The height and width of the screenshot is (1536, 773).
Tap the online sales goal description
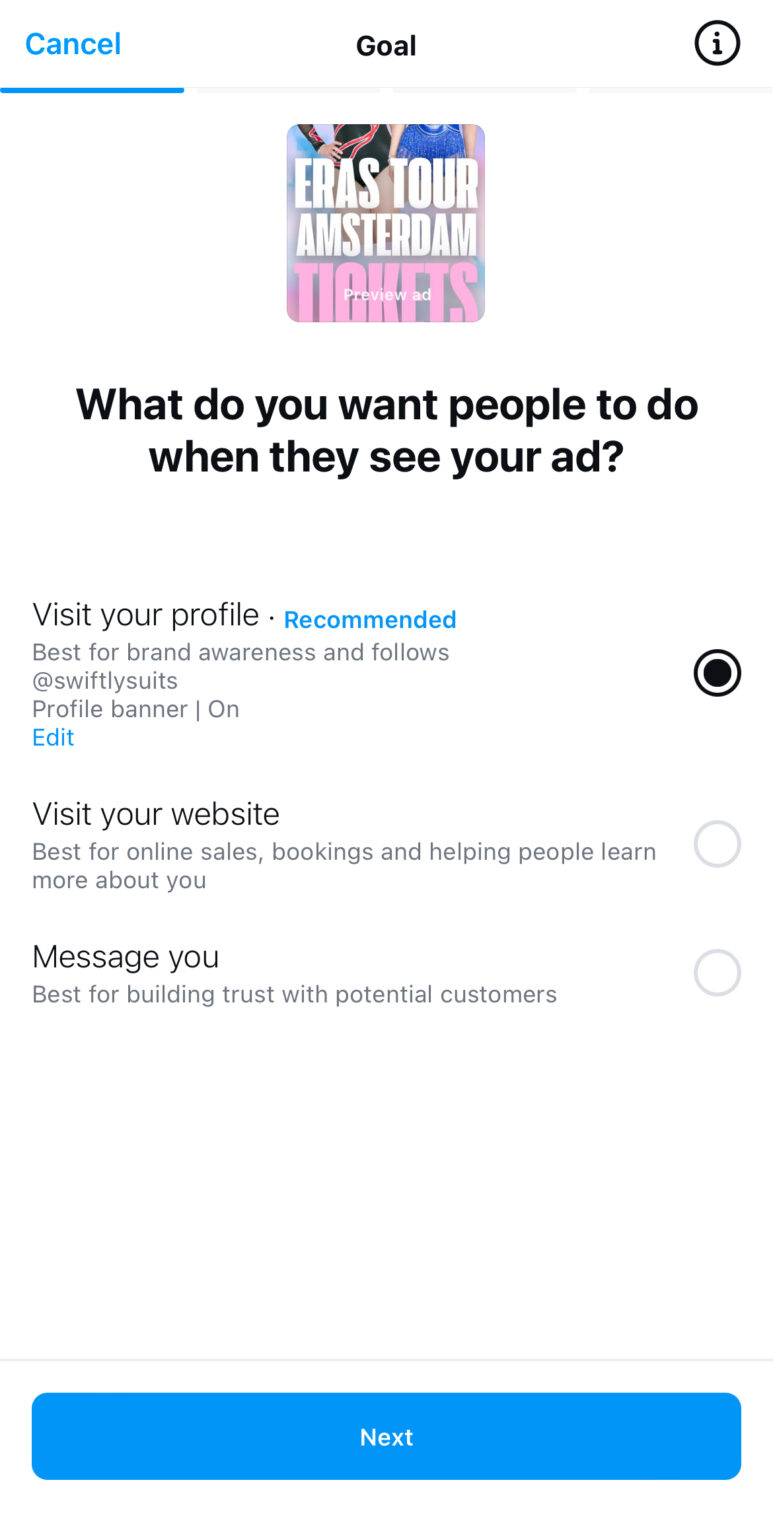click(344, 865)
